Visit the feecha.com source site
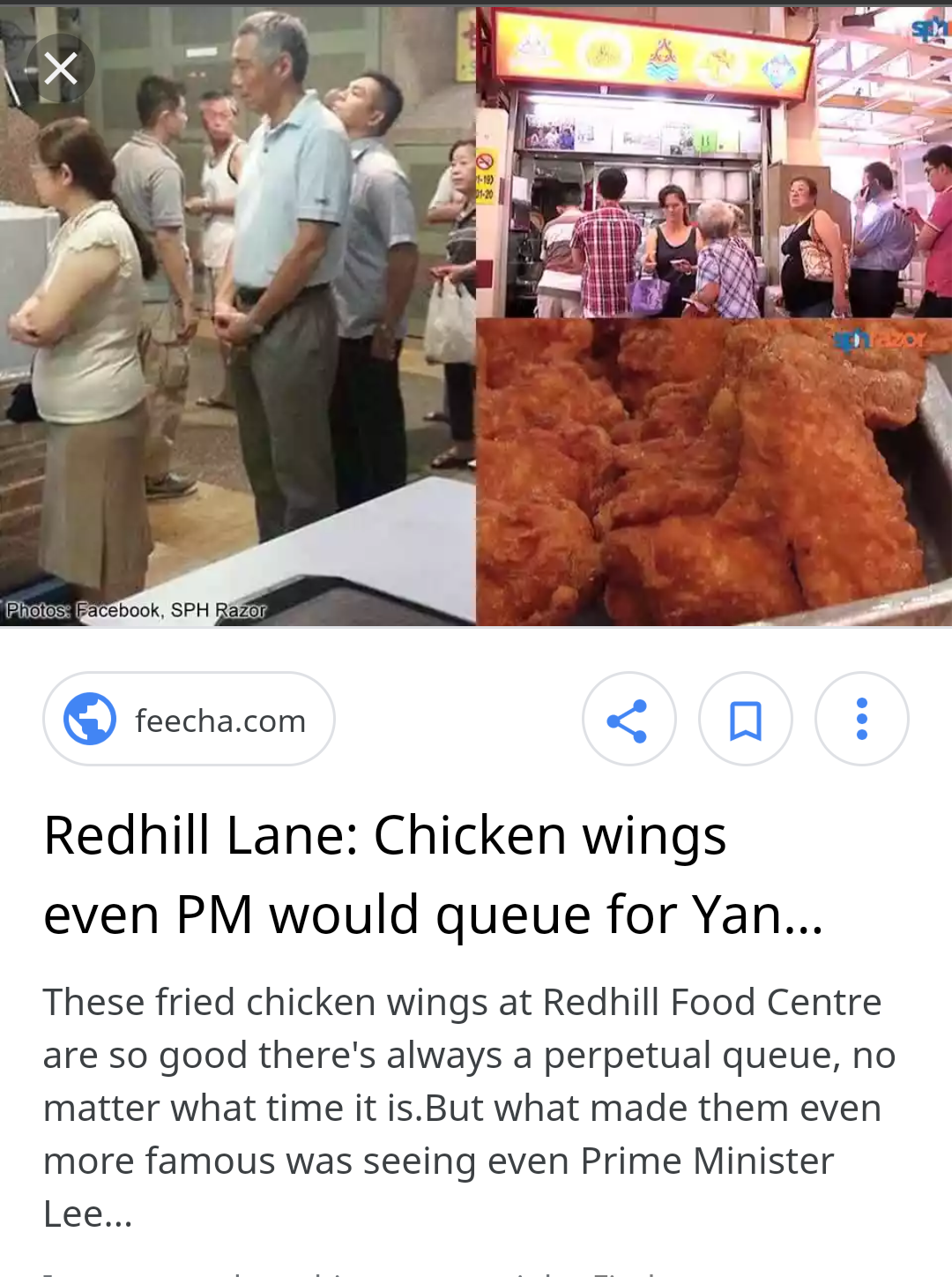Image resolution: width=952 pixels, height=1277 pixels. coord(189,720)
